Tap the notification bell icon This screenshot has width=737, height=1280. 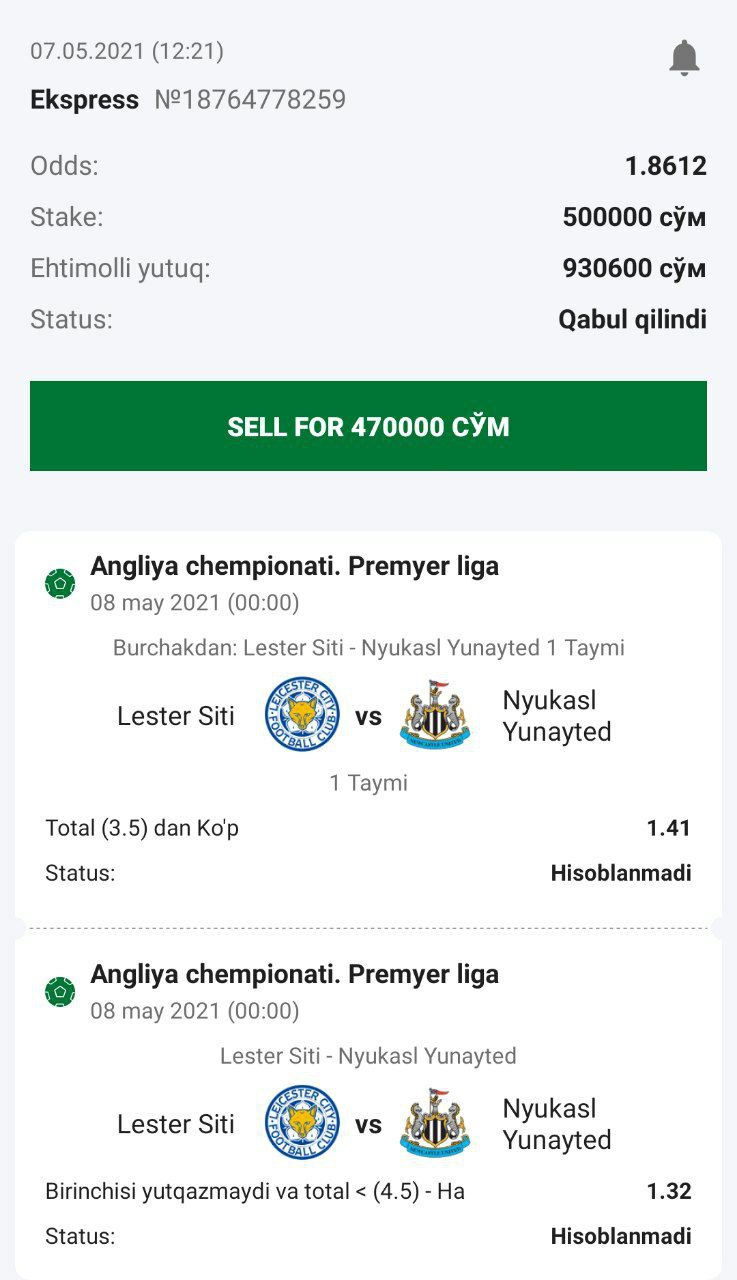tap(684, 58)
